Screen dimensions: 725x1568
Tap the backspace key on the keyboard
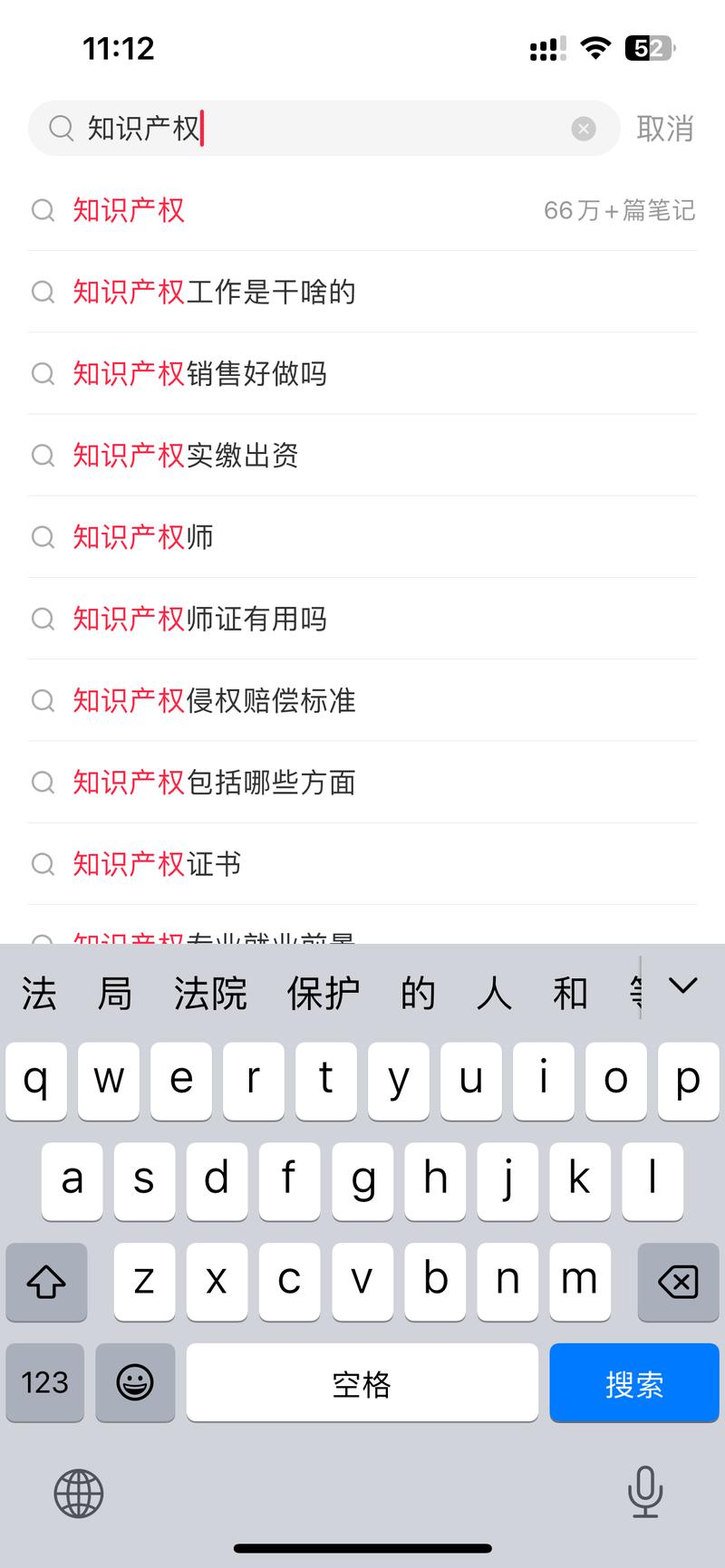click(x=677, y=1282)
